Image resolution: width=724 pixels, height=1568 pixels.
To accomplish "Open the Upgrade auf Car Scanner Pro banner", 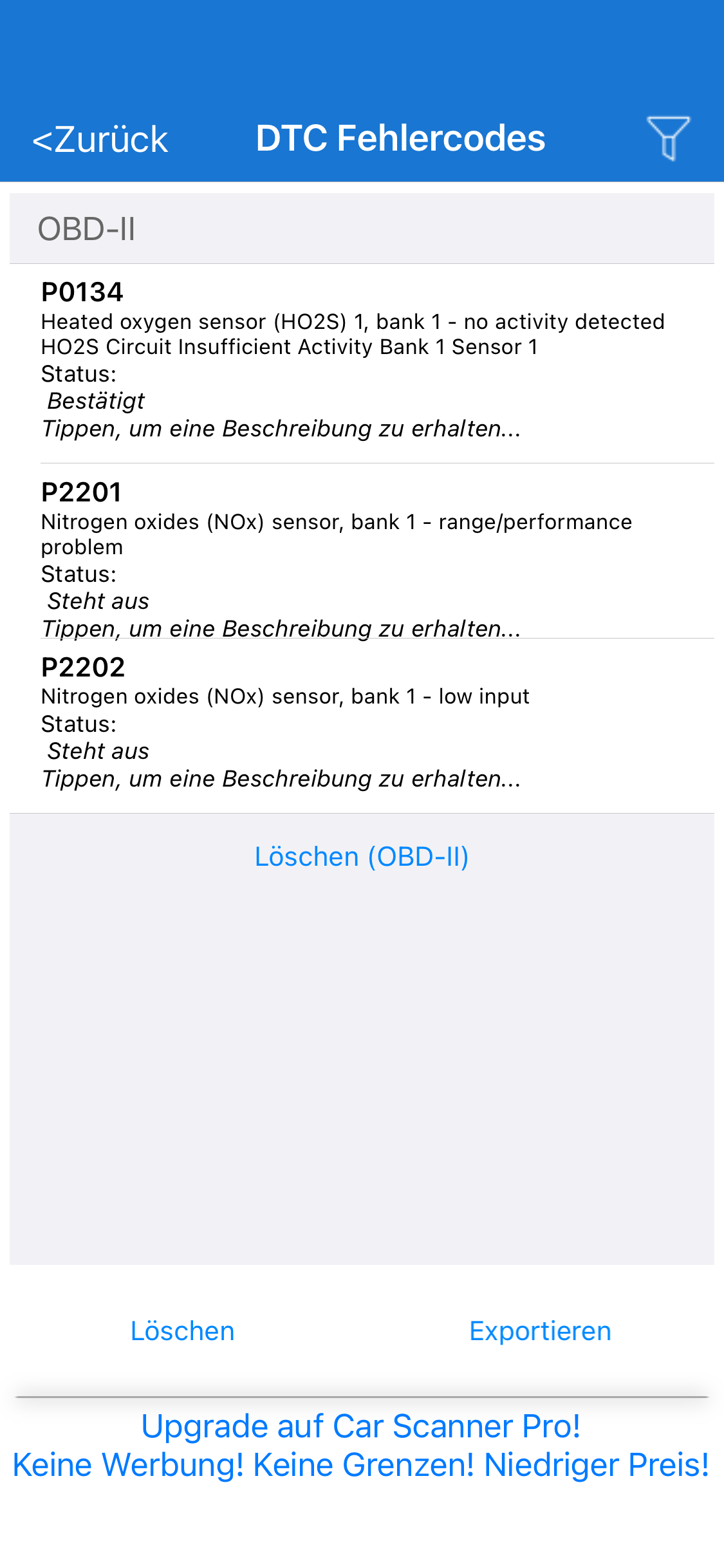I will [x=361, y=1445].
